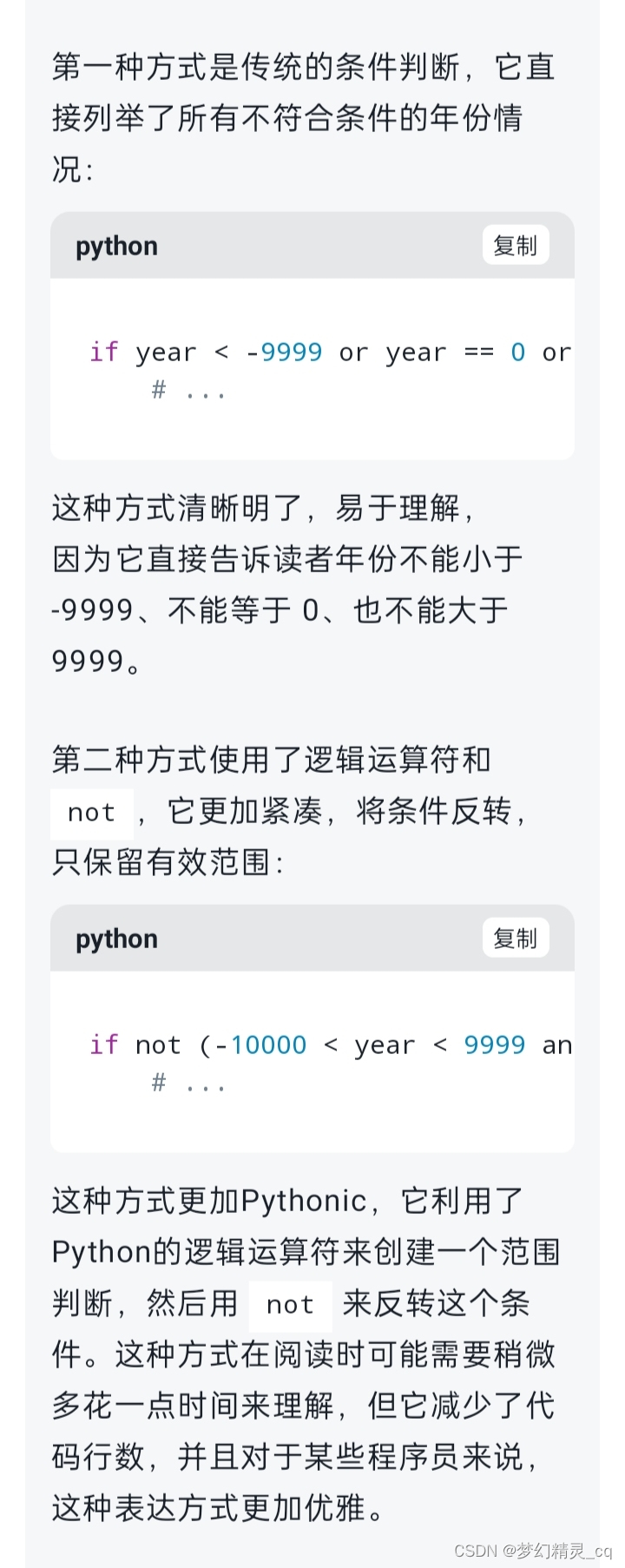Copy the second code block with not
The image size is (625, 1568).
[x=516, y=939]
